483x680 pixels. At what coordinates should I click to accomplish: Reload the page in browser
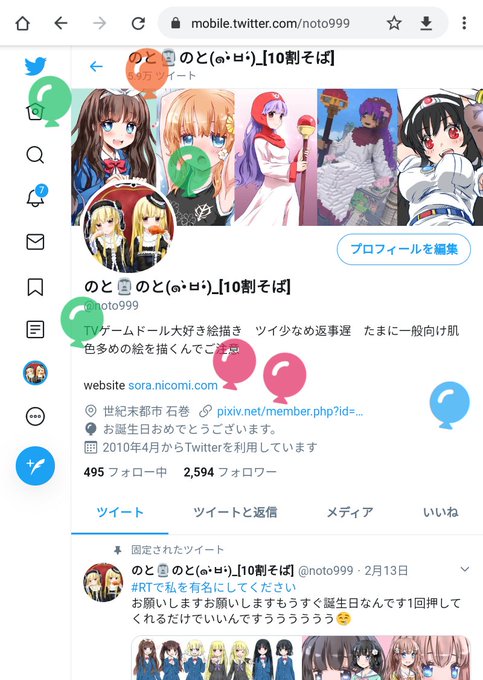(138, 23)
